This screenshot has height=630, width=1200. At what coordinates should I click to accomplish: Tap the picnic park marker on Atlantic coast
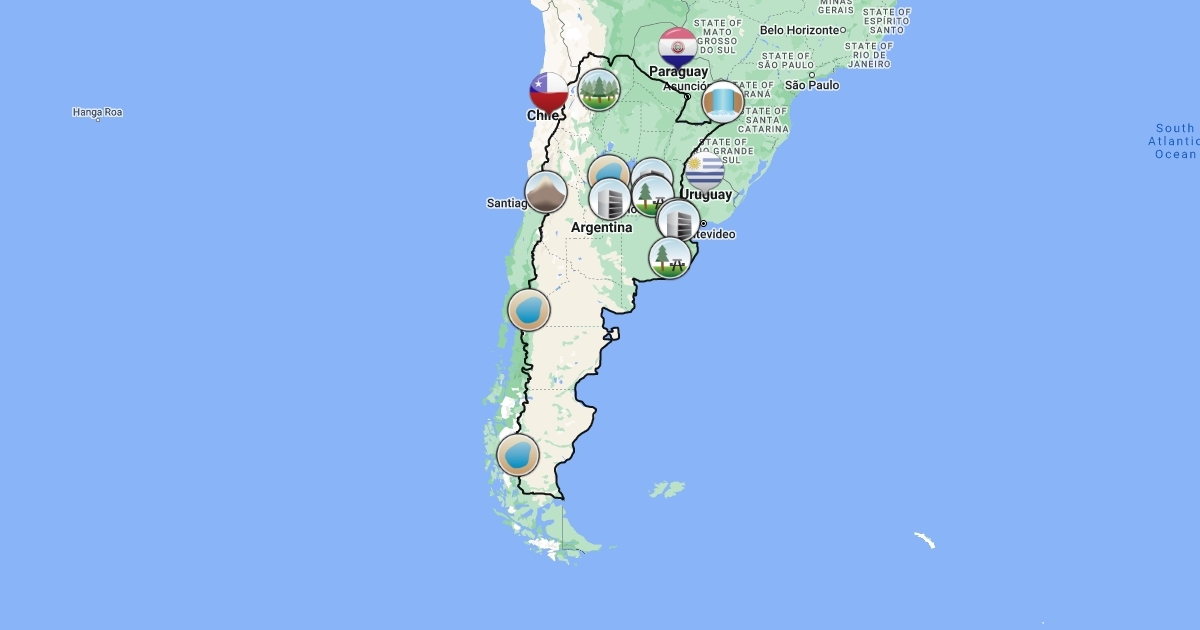[x=669, y=258]
